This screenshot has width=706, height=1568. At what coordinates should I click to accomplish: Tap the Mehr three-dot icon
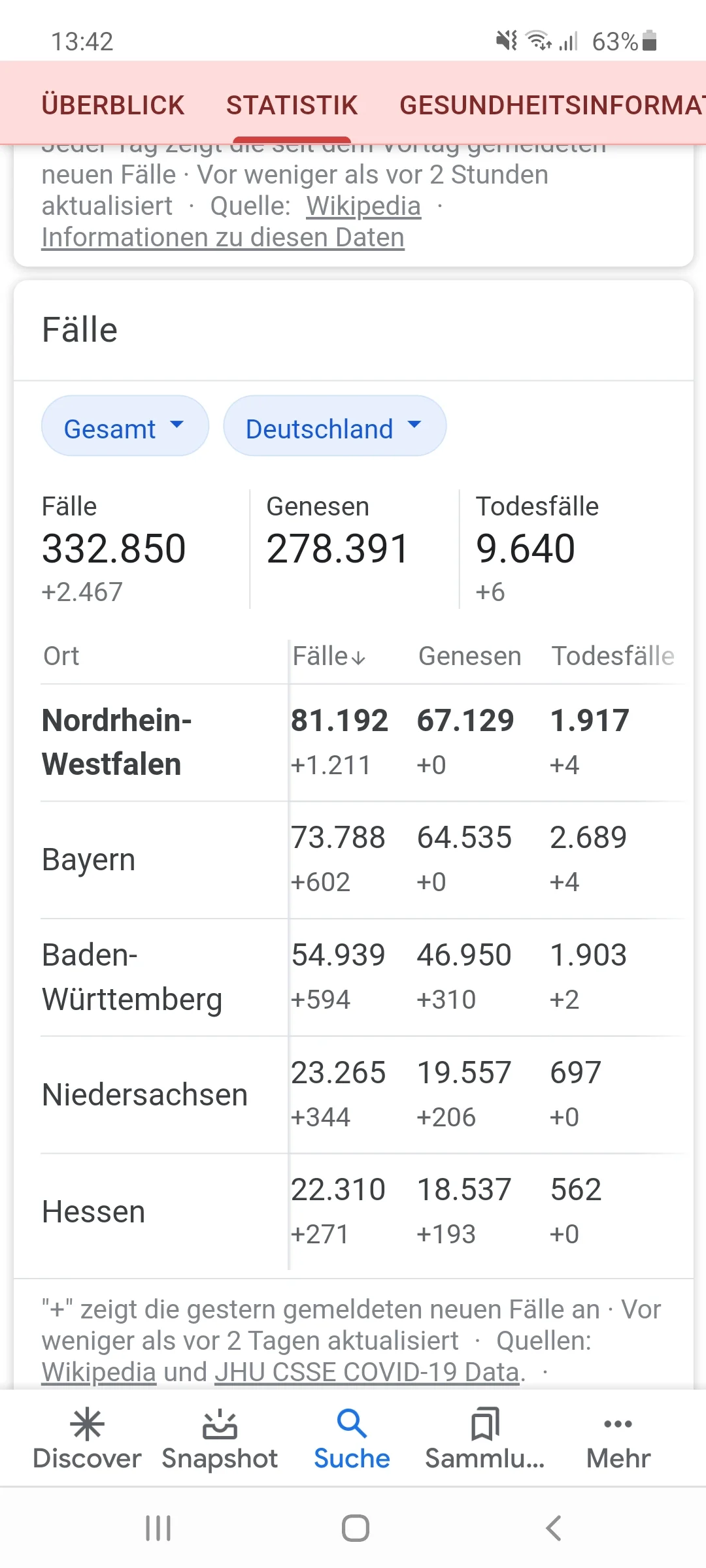[x=617, y=1424]
